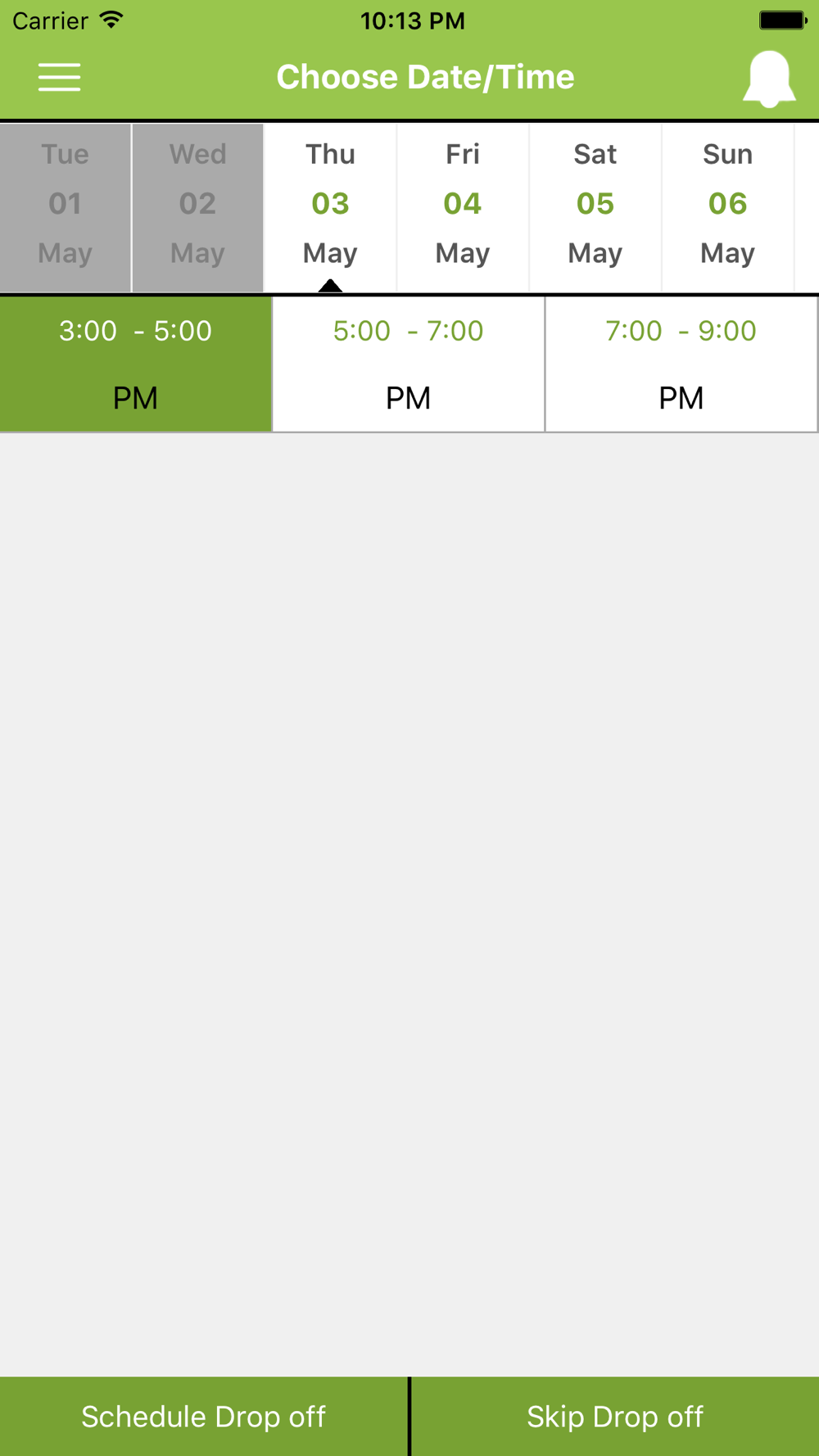Select the 3:00 - 5:00 PM slot

tap(135, 364)
